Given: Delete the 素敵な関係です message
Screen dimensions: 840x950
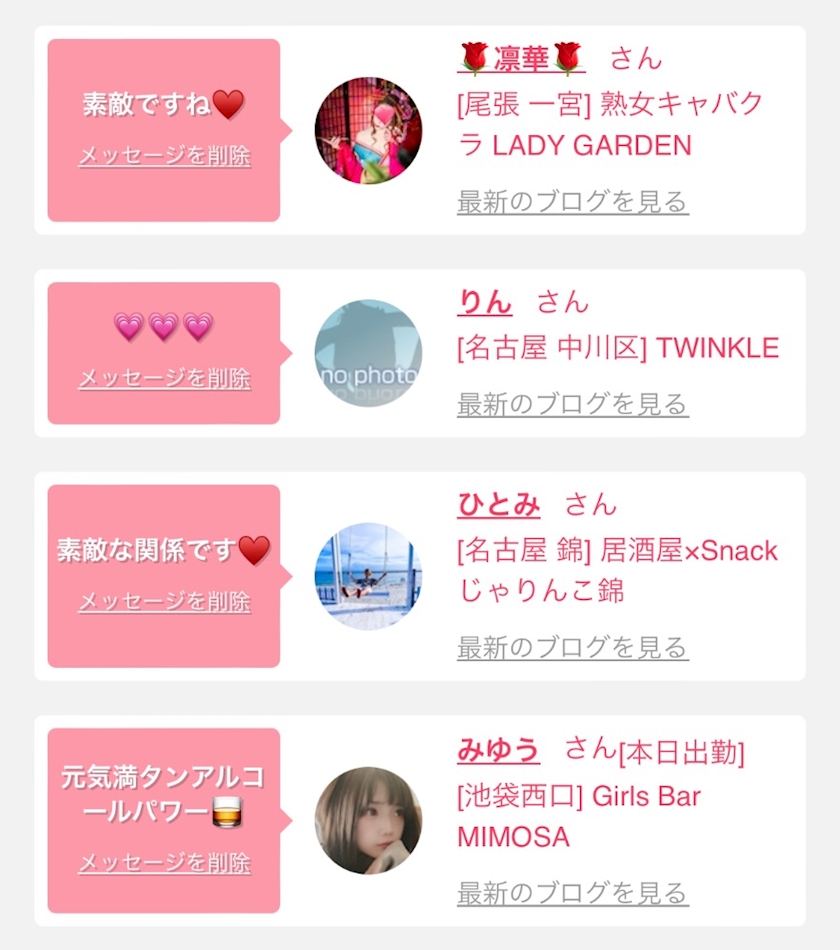Looking at the screenshot, I should click(x=164, y=601).
